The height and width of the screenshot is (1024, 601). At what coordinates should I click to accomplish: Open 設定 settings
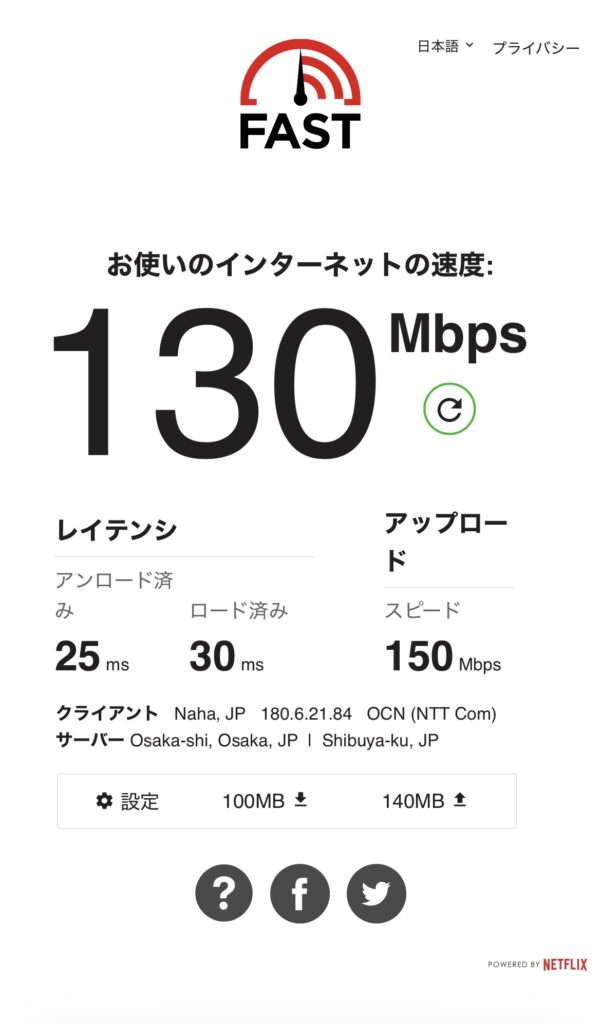point(127,801)
